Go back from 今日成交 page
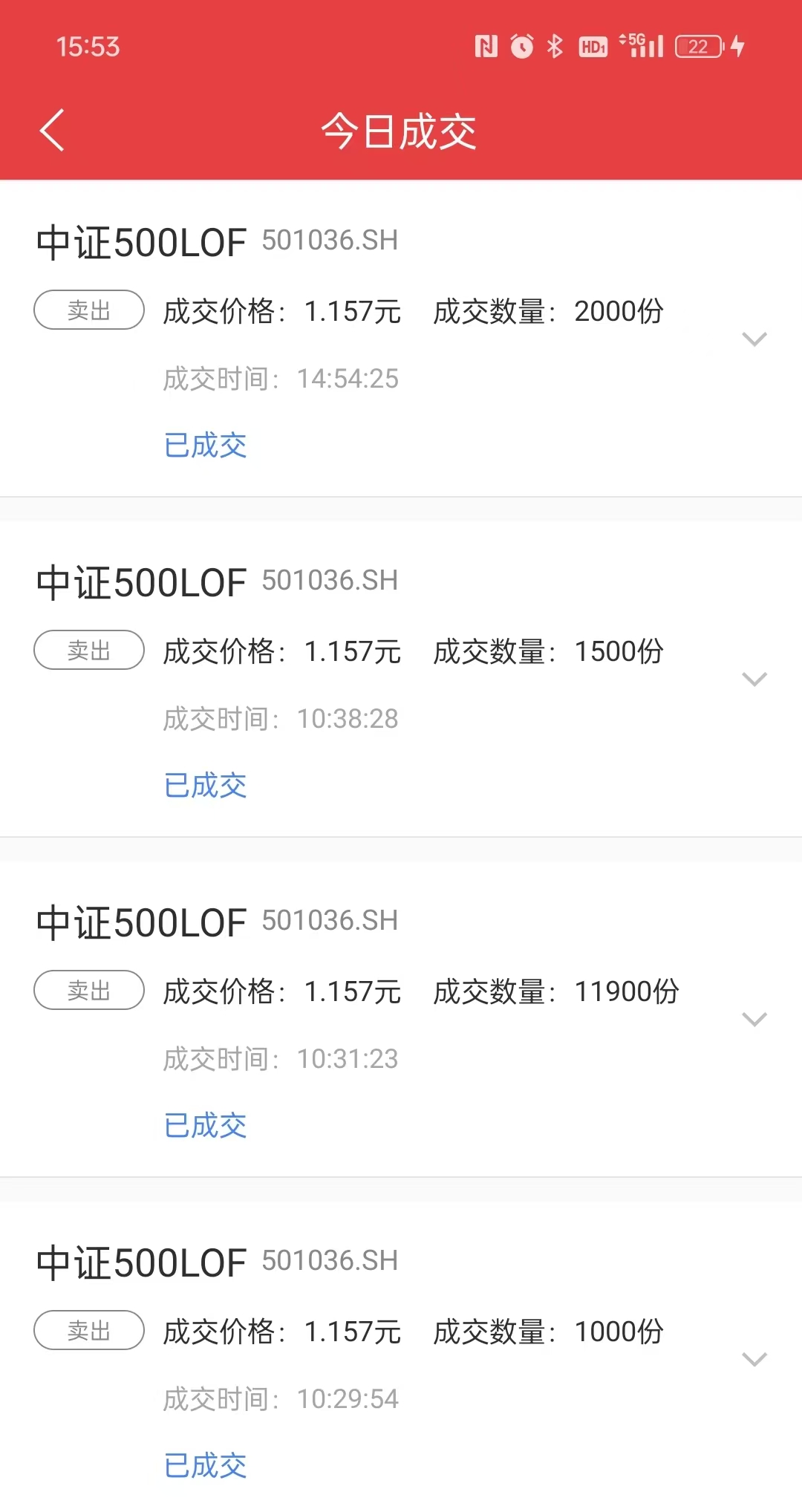The width and height of the screenshot is (802, 1512). tap(52, 131)
